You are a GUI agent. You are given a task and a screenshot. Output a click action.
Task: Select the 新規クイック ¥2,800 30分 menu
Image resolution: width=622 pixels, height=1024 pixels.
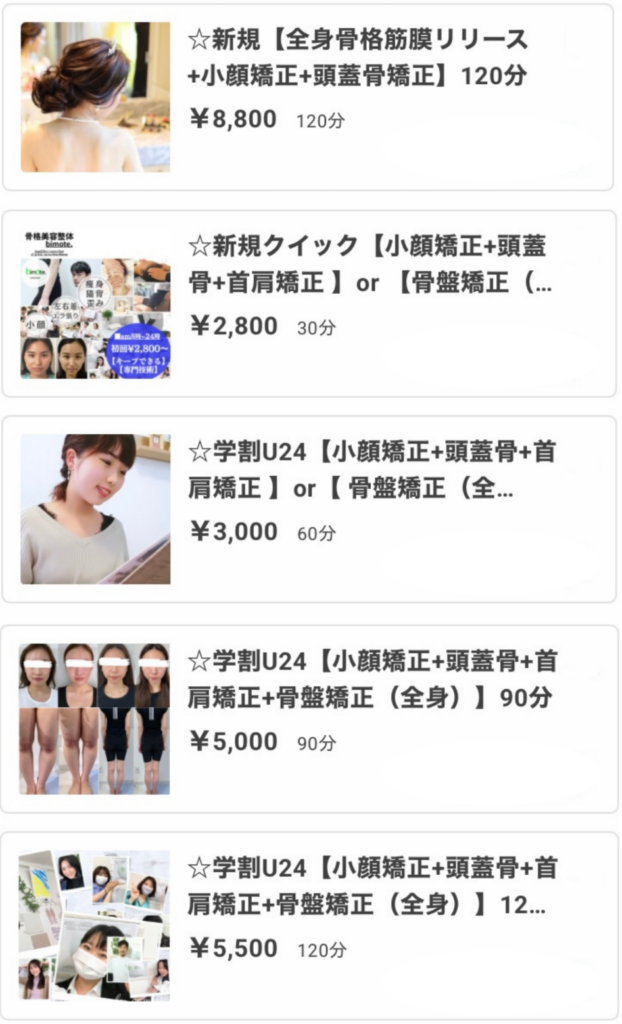[310, 303]
